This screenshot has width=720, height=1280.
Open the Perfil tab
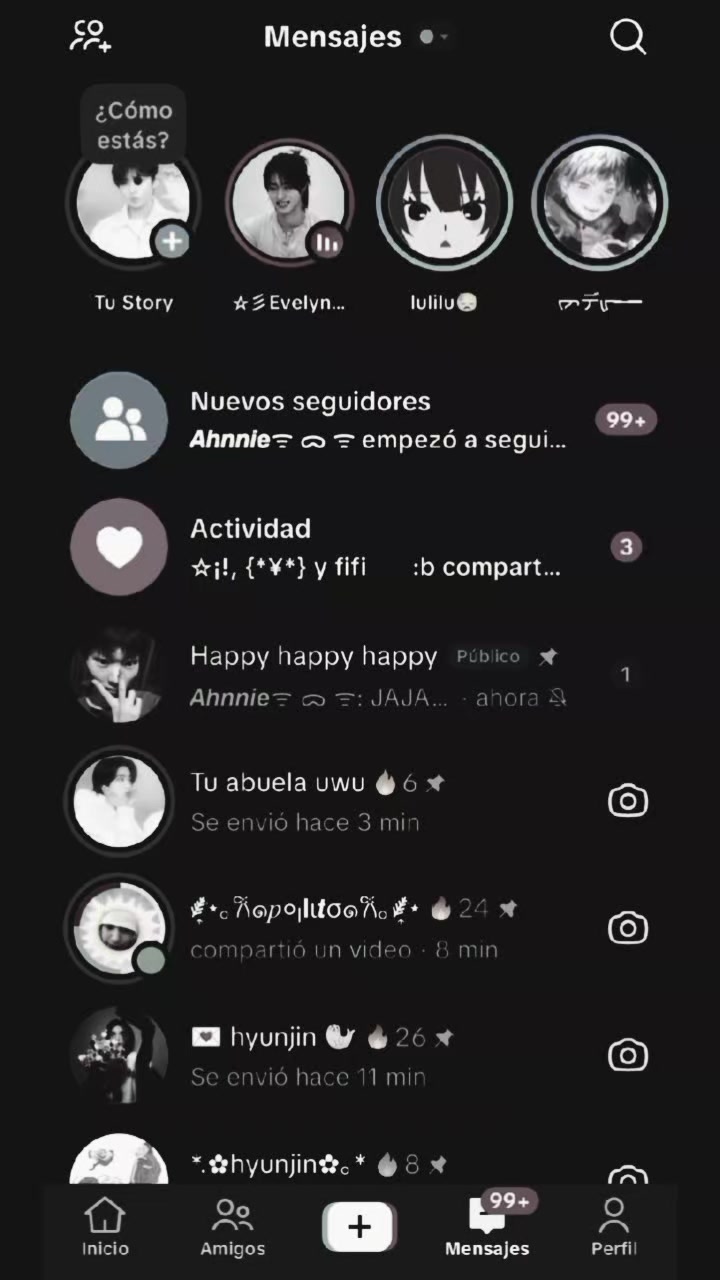point(613,1227)
